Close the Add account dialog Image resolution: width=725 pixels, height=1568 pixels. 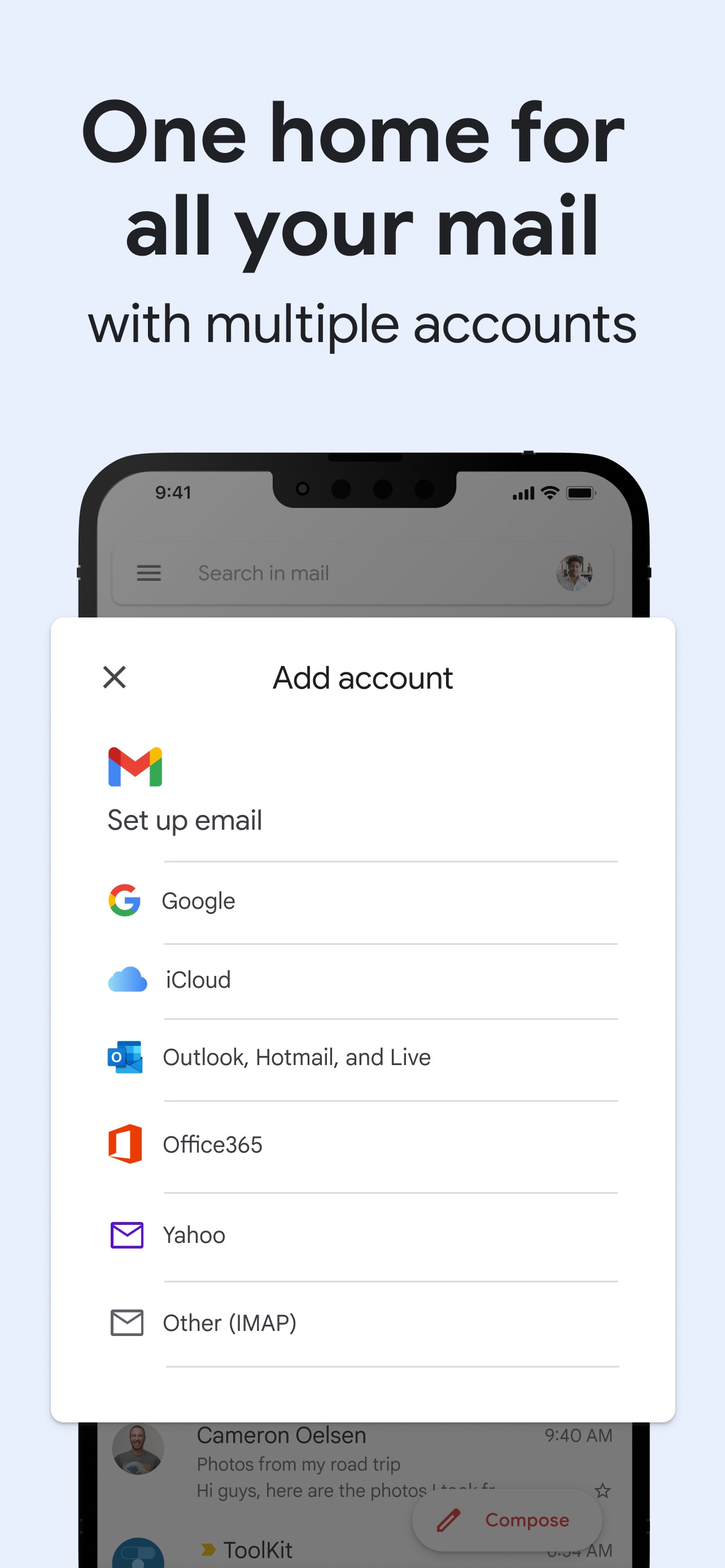pos(114,677)
